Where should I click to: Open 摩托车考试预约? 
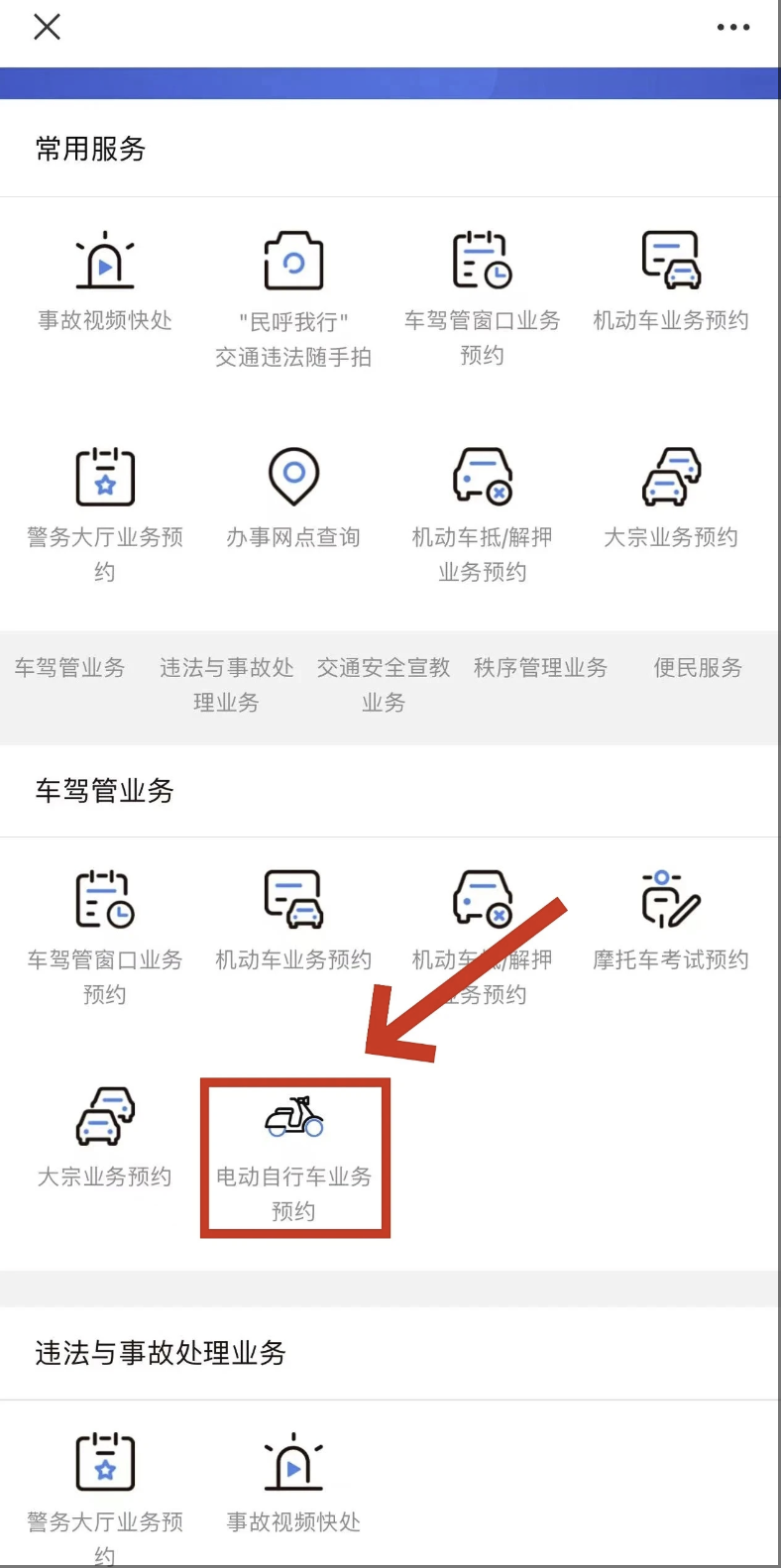pos(670,920)
